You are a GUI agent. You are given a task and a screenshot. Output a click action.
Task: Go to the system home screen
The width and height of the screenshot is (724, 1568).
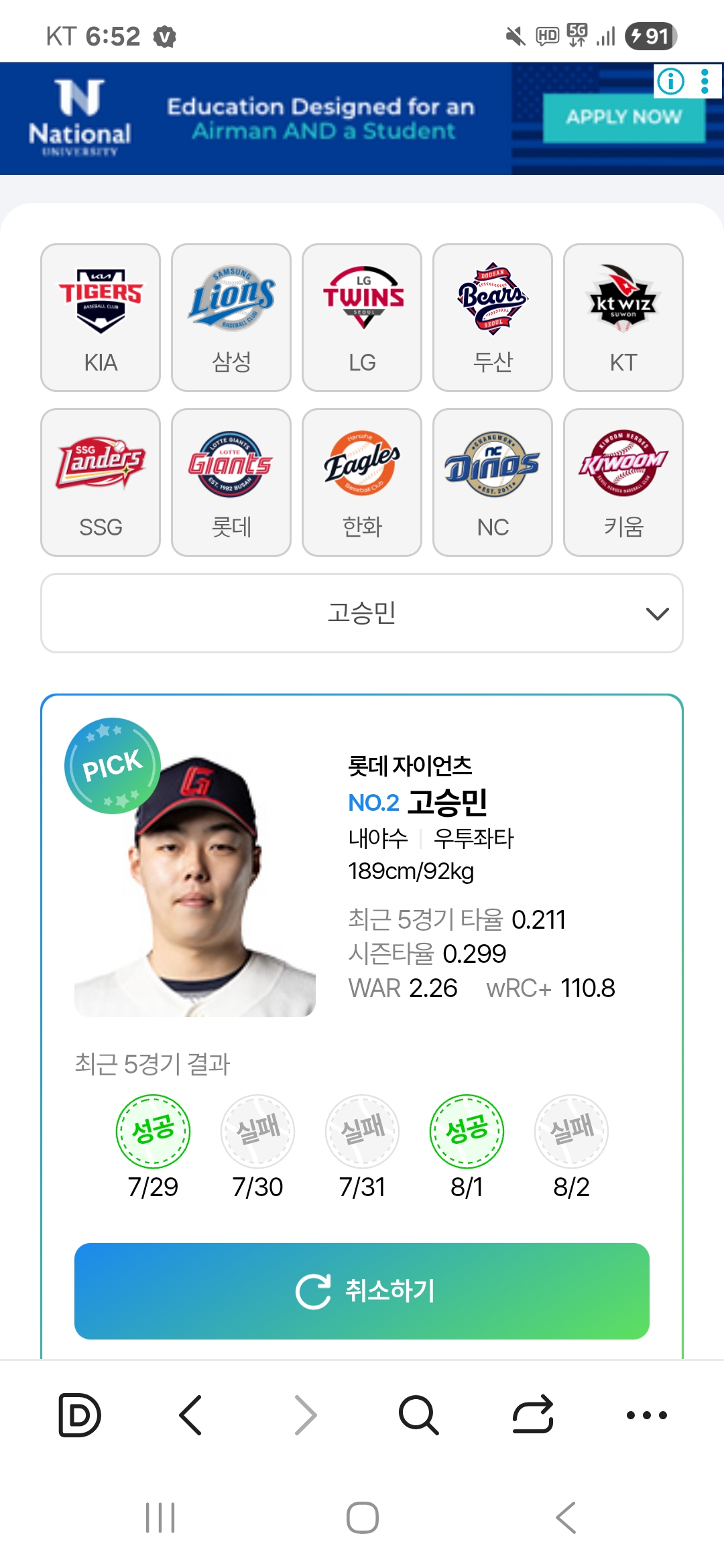[362, 1518]
